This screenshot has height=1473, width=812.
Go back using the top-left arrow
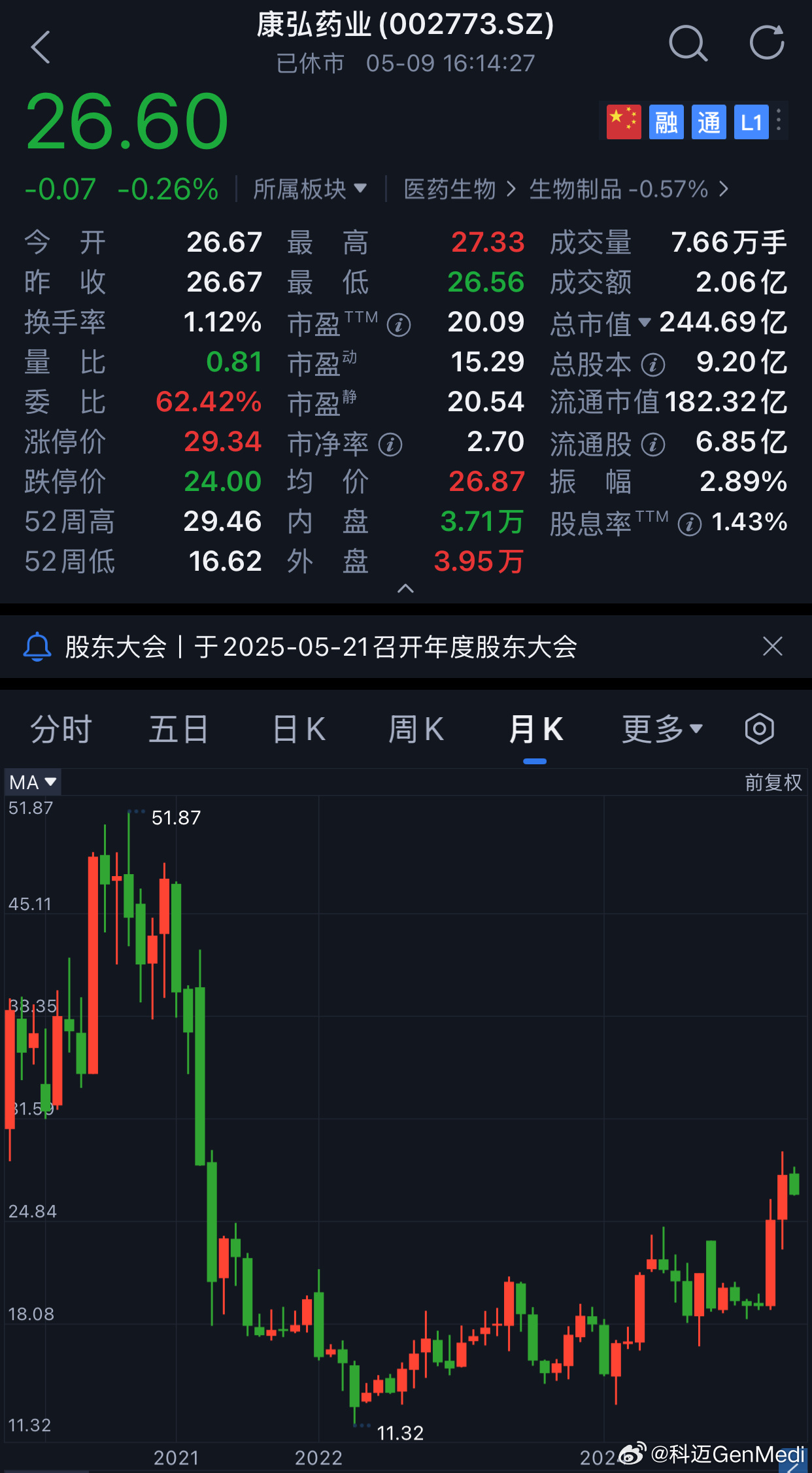pos(41,47)
